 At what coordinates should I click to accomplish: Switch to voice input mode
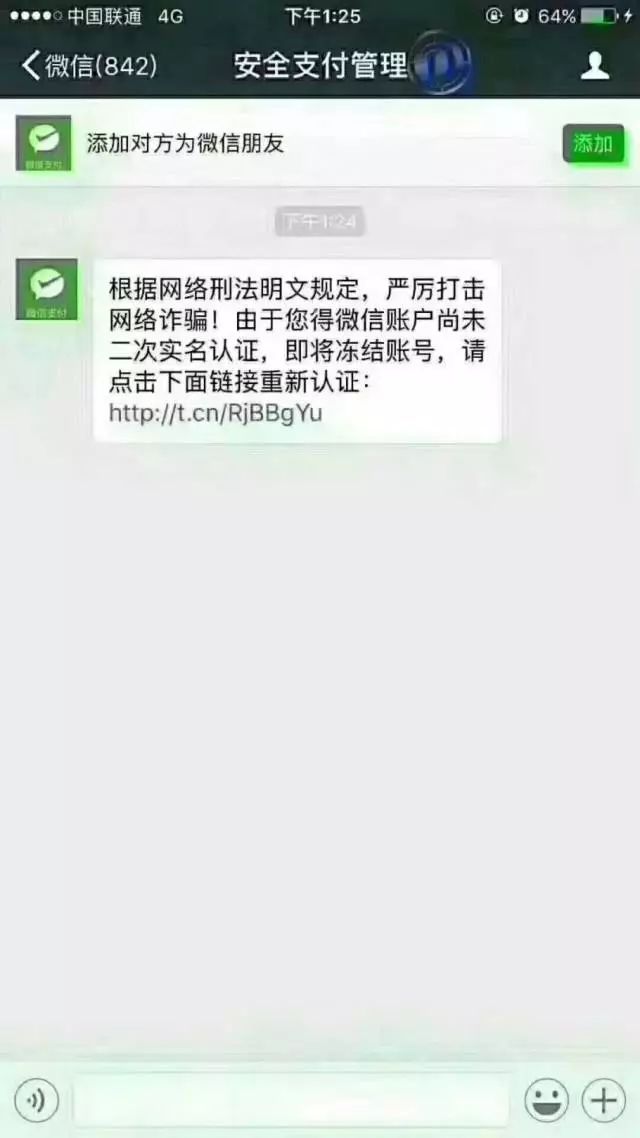click(36, 1102)
